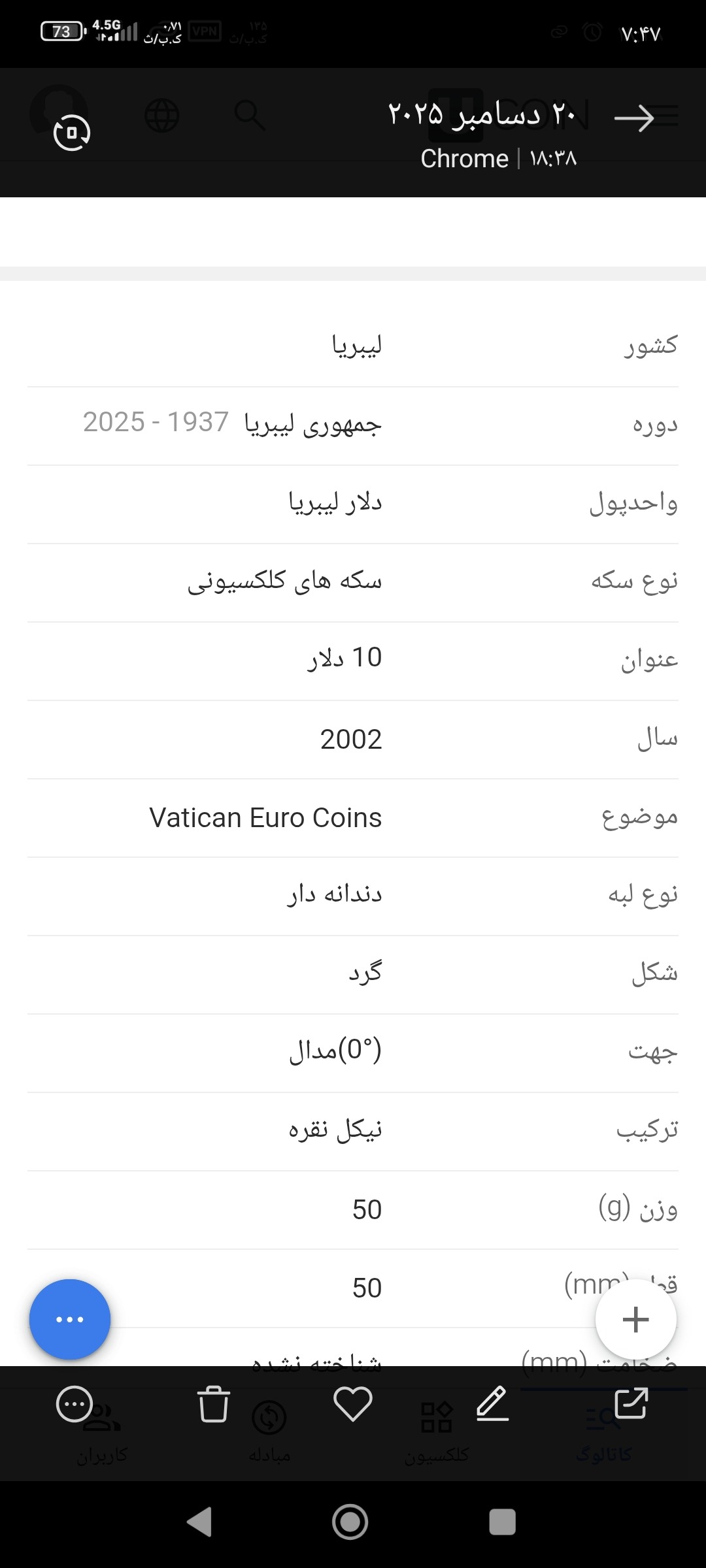This screenshot has width=706, height=1568.
Task: Edit the screenshot with the pencil icon
Action: [x=492, y=1403]
